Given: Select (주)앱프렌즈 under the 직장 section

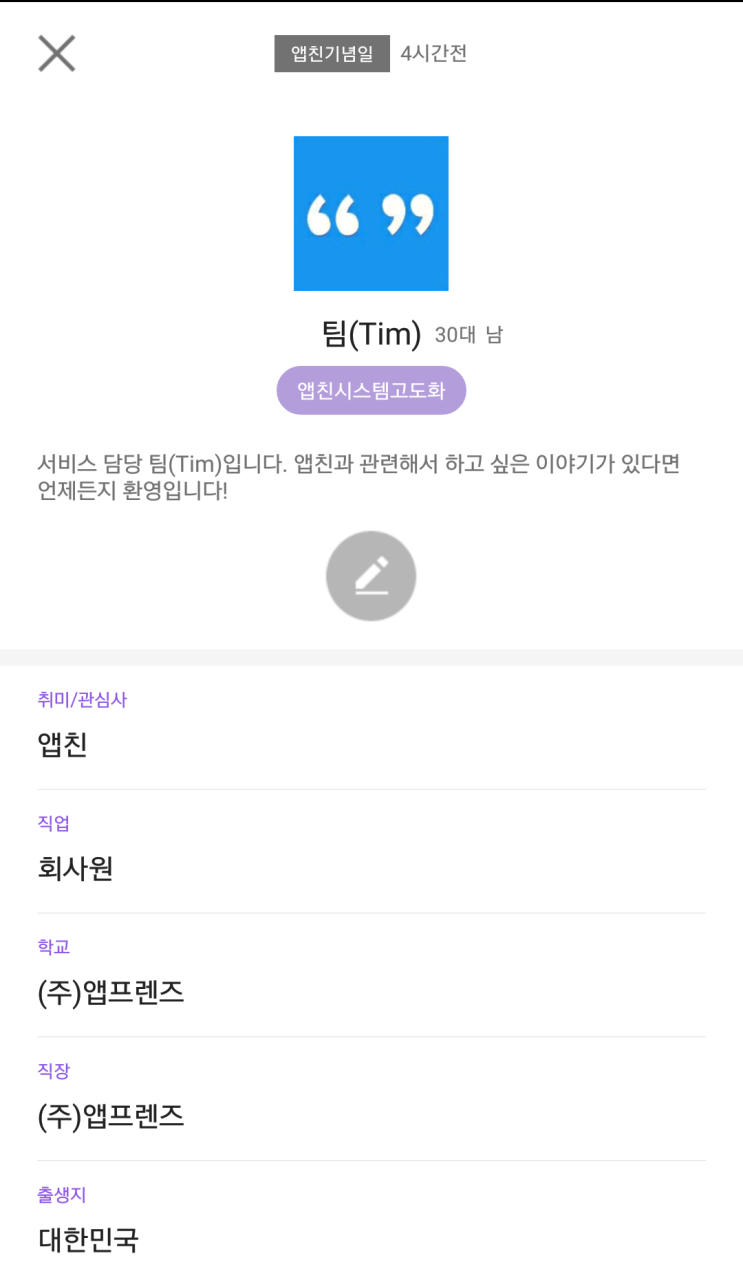Looking at the screenshot, I should point(110,1116).
